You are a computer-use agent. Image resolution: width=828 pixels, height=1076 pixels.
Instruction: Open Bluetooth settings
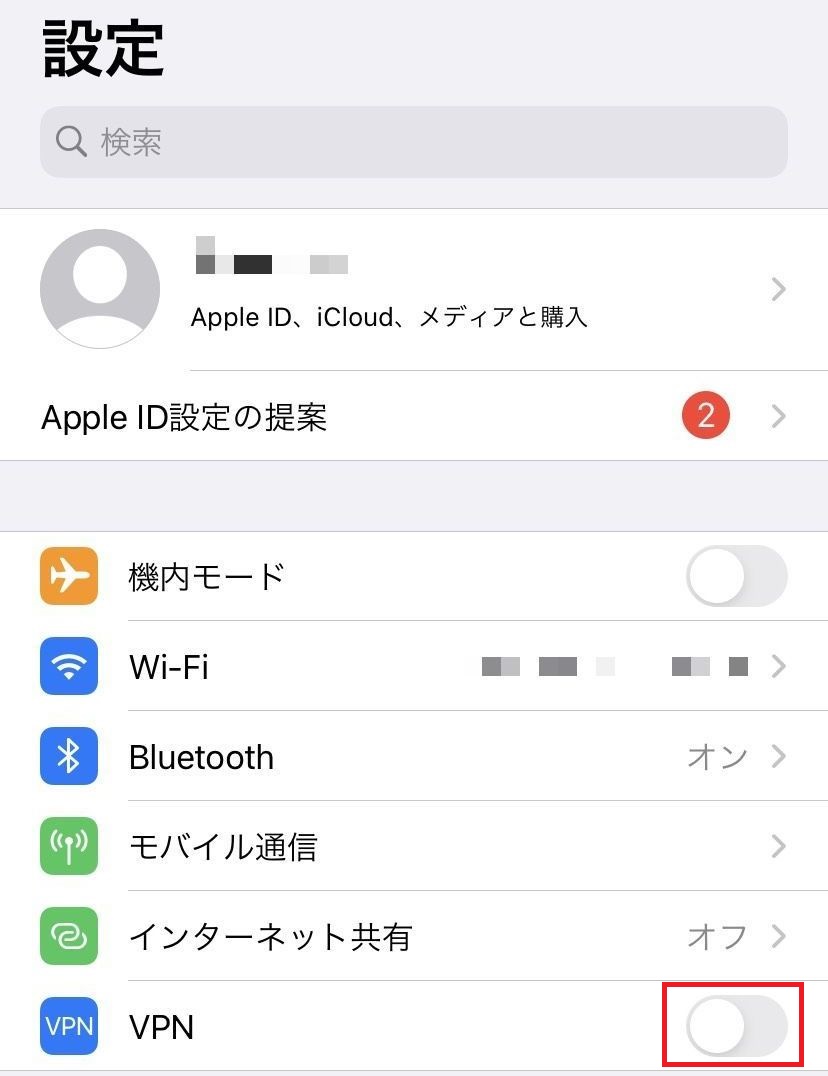[413, 757]
